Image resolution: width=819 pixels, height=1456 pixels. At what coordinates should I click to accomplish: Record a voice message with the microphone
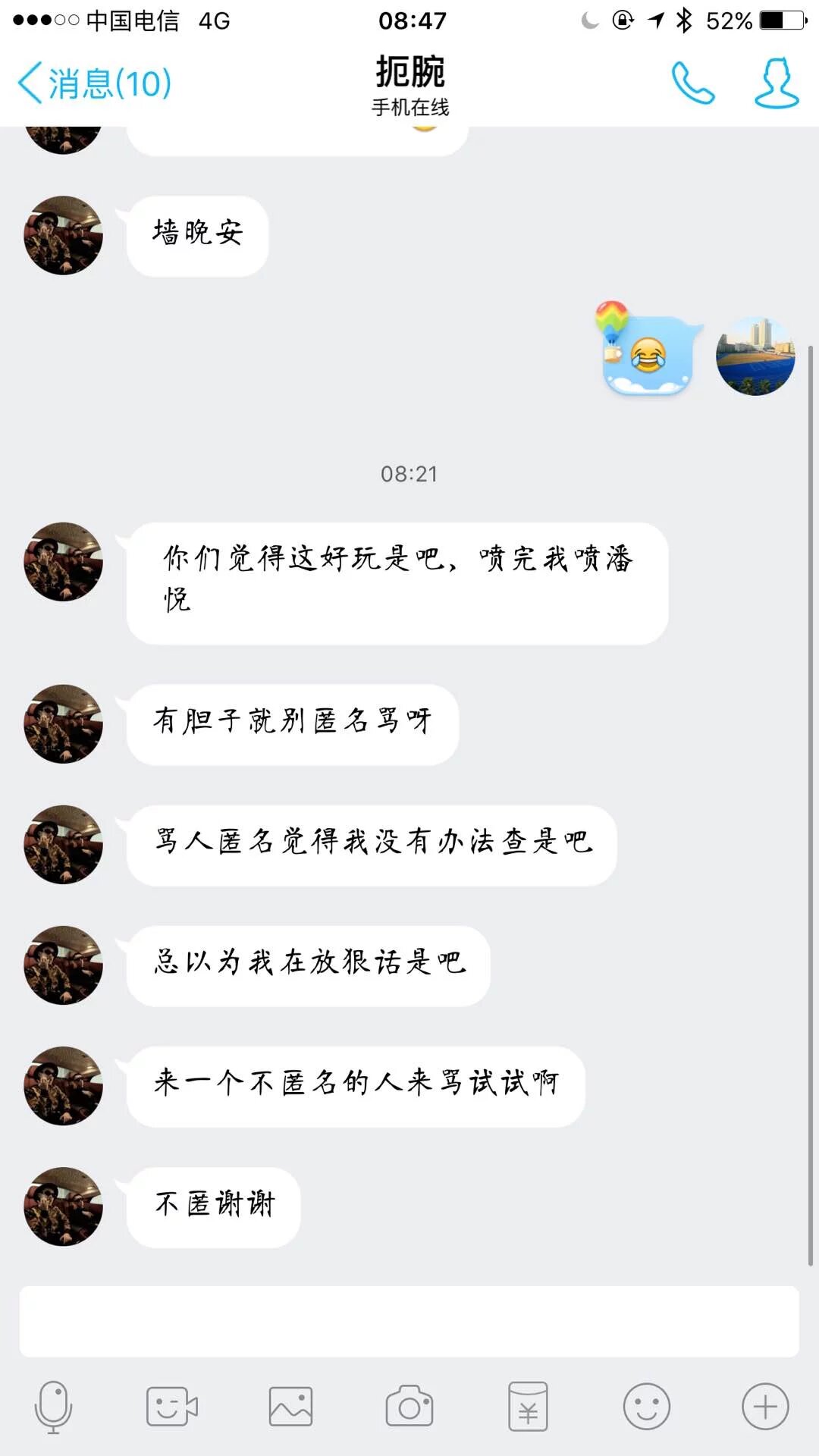point(53,1407)
